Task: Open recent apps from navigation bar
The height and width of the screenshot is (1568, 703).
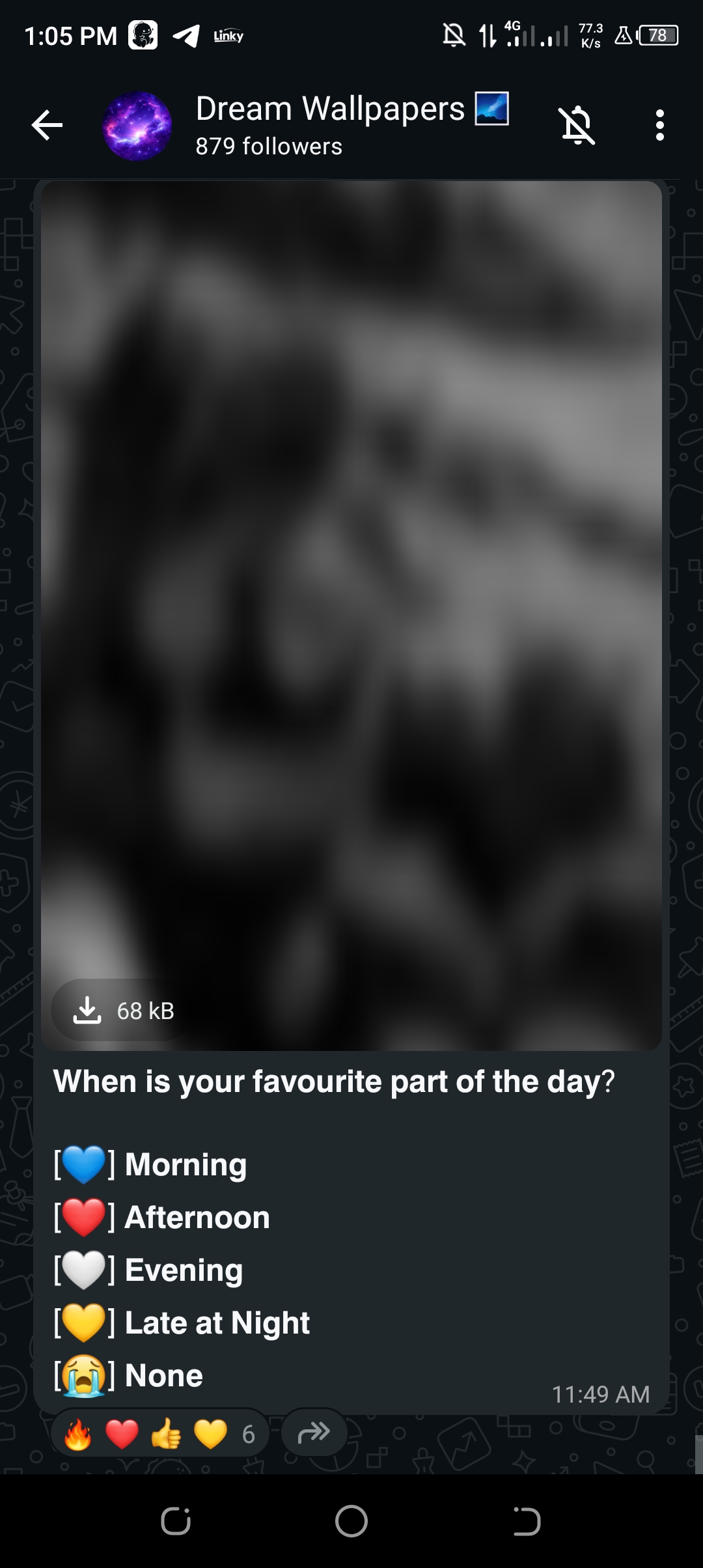Action: coord(176,1522)
